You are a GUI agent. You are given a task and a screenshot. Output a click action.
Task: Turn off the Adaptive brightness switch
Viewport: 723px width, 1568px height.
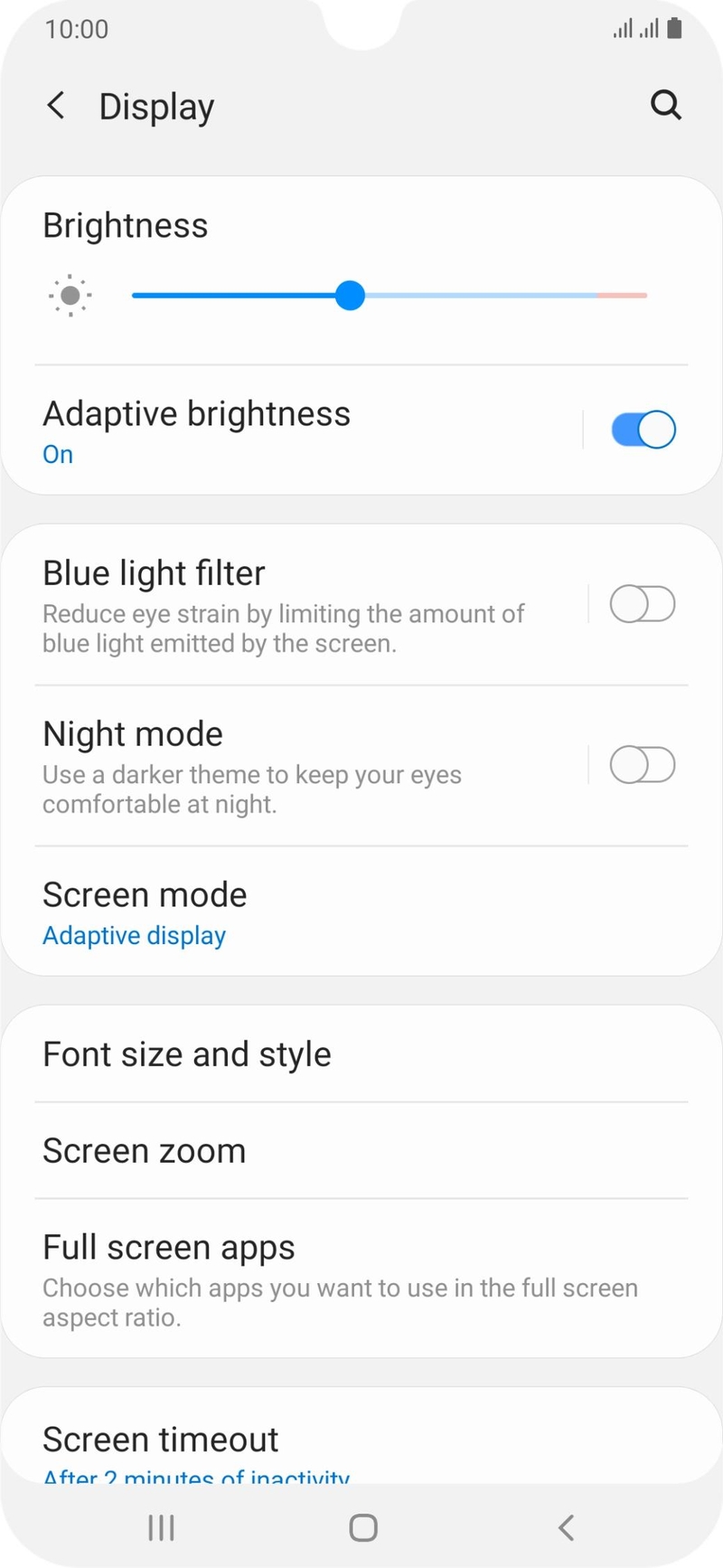pos(643,430)
